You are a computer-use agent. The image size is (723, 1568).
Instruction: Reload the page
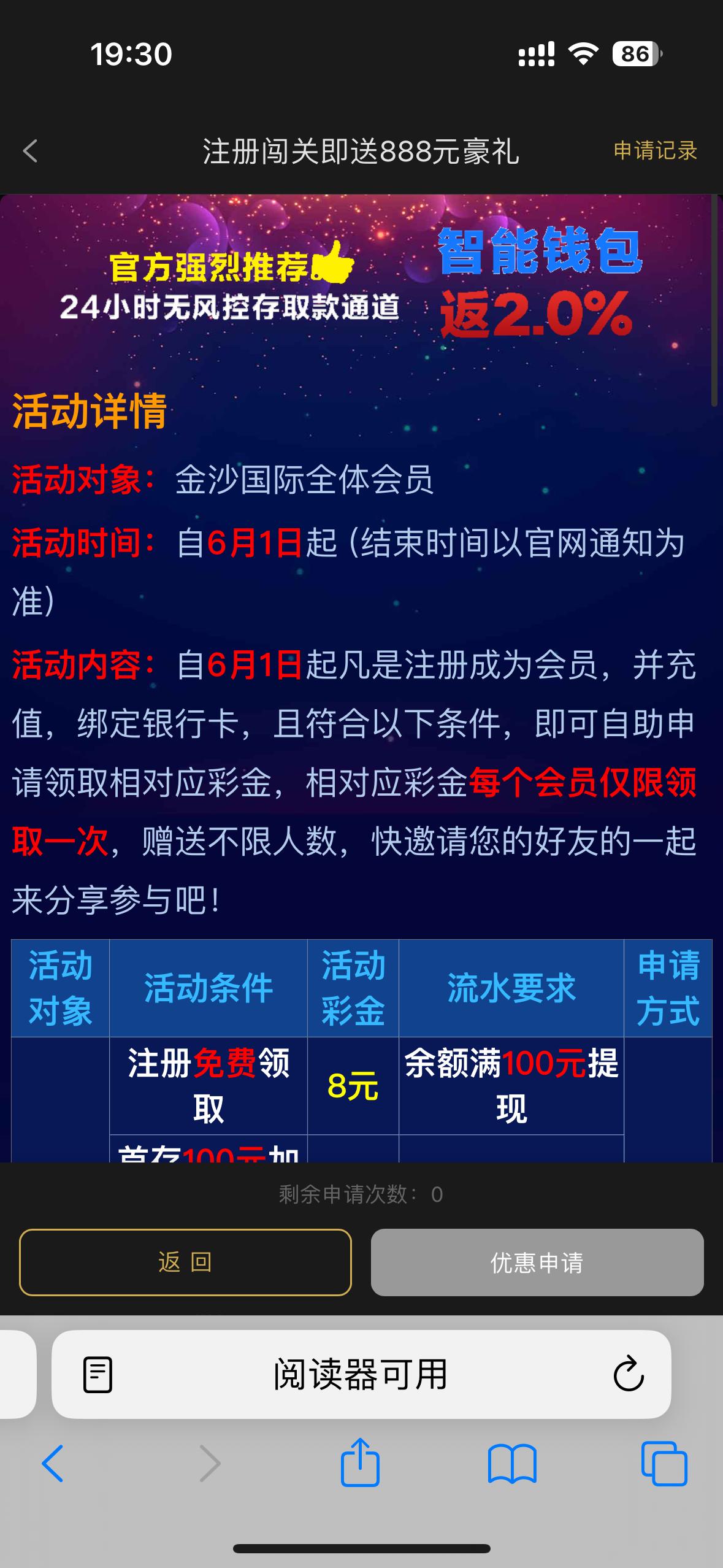coord(628,1375)
